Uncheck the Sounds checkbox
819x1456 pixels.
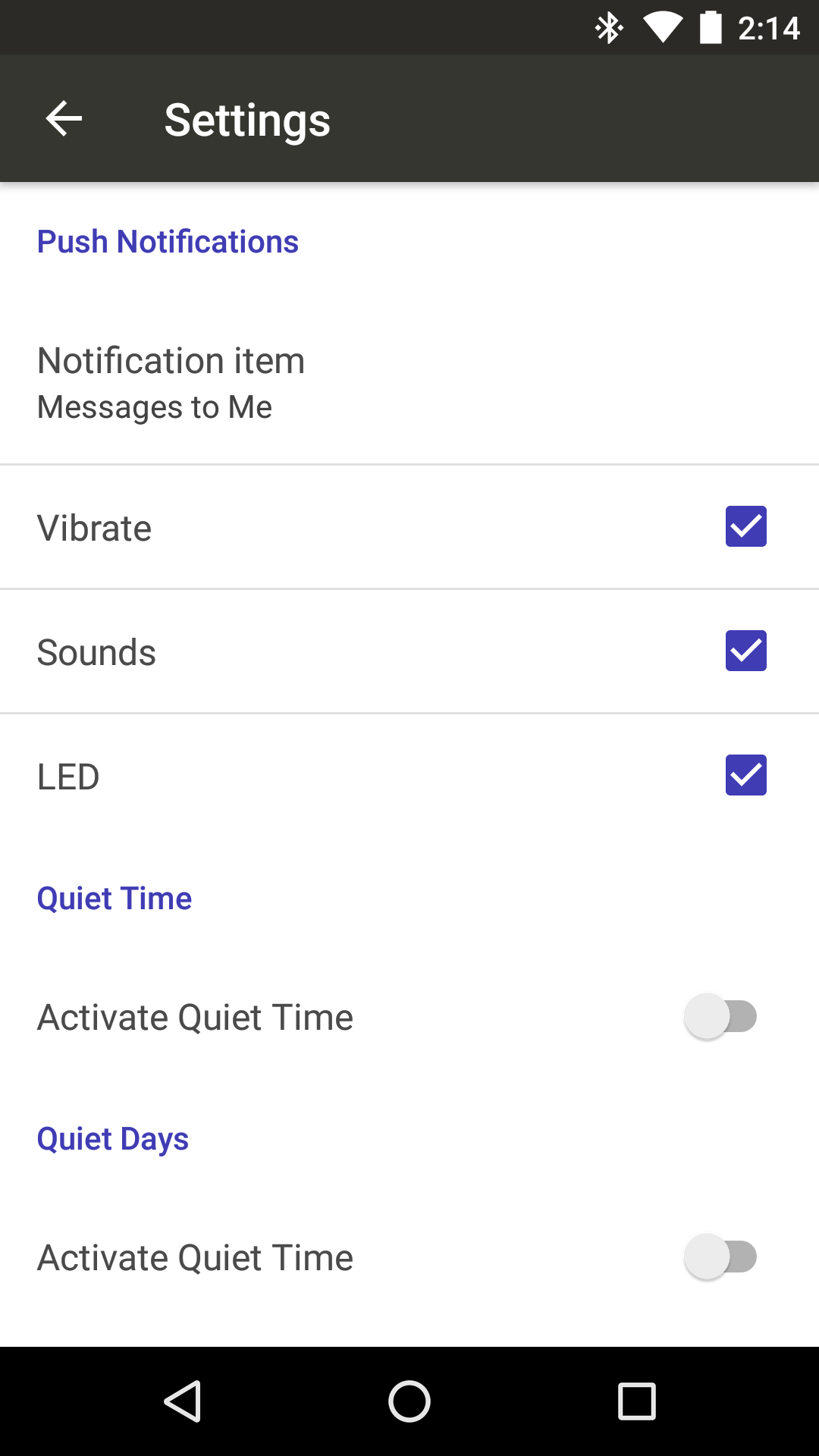pos(745,651)
